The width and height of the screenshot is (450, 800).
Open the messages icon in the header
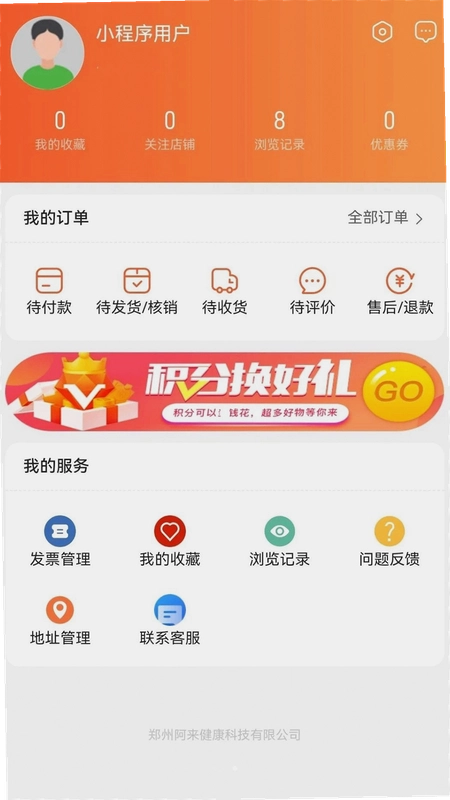coord(426,32)
